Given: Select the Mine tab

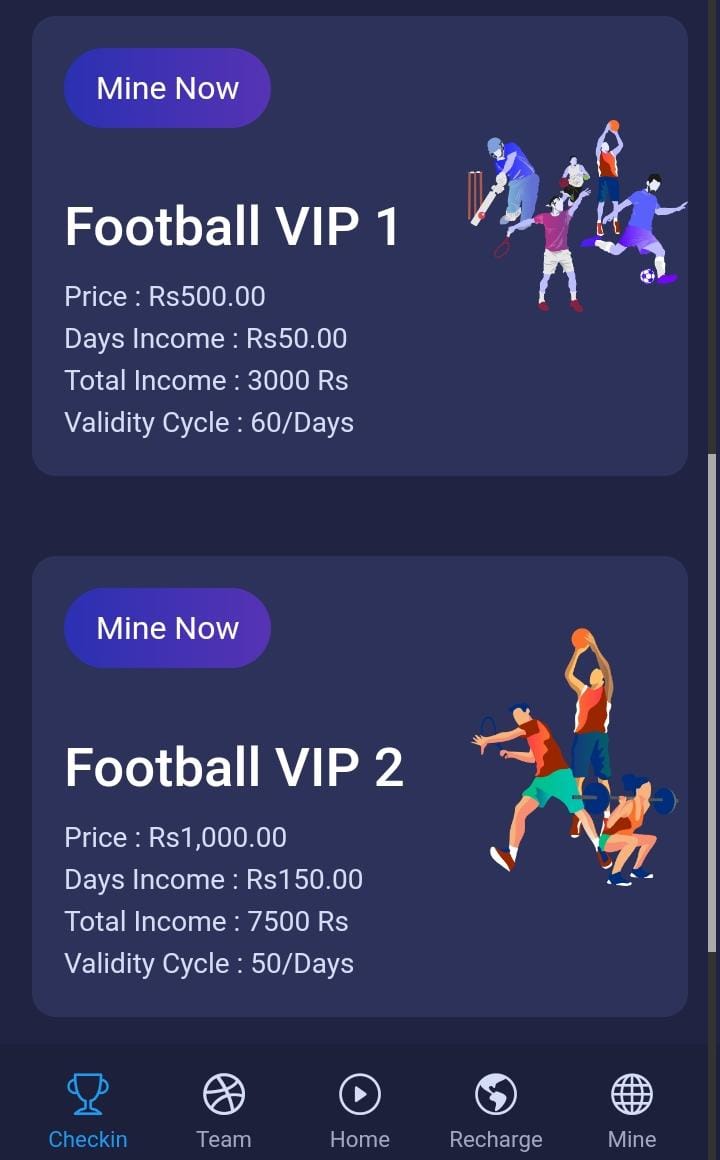Looking at the screenshot, I should 632,1110.
